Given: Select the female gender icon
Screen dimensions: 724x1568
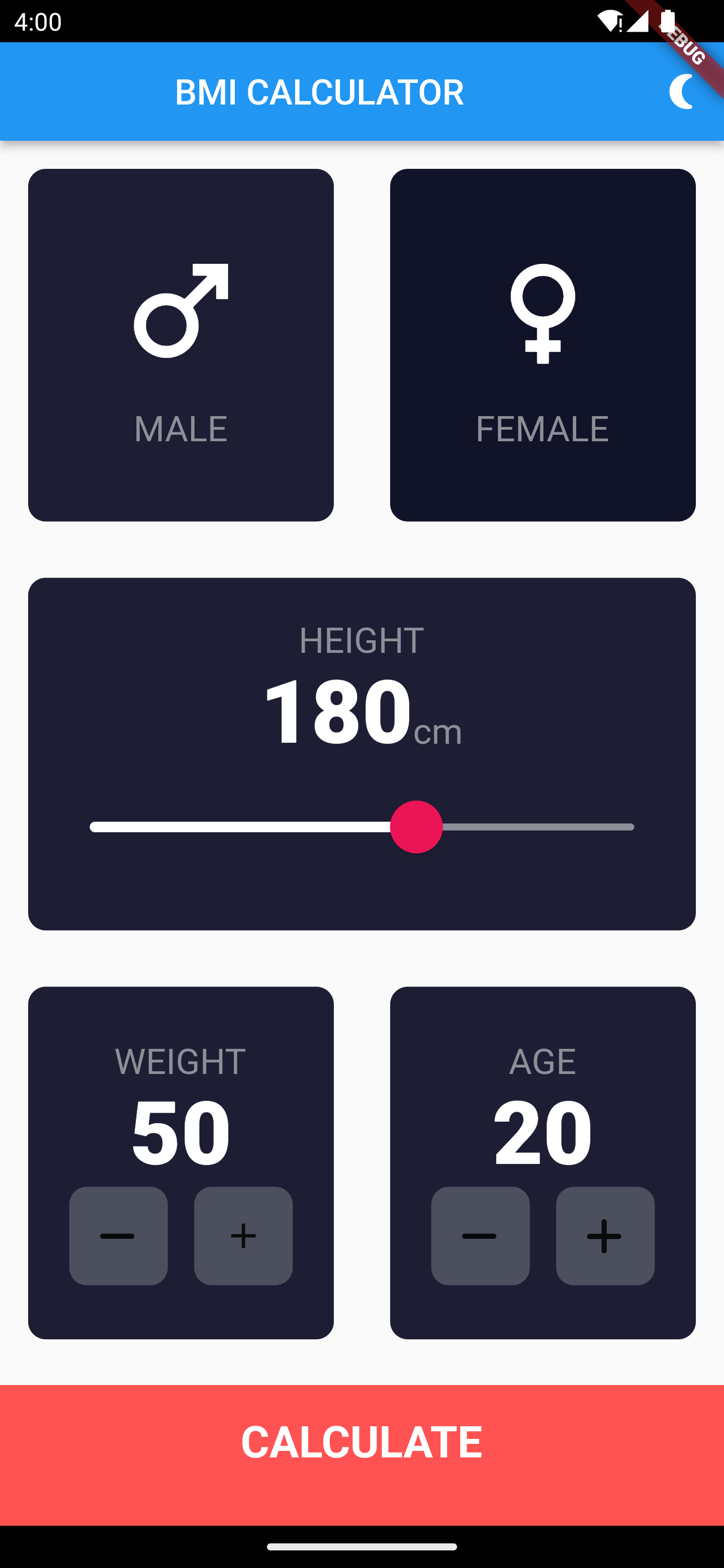Looking at the screenshot, I should click(x=544, y=314).
